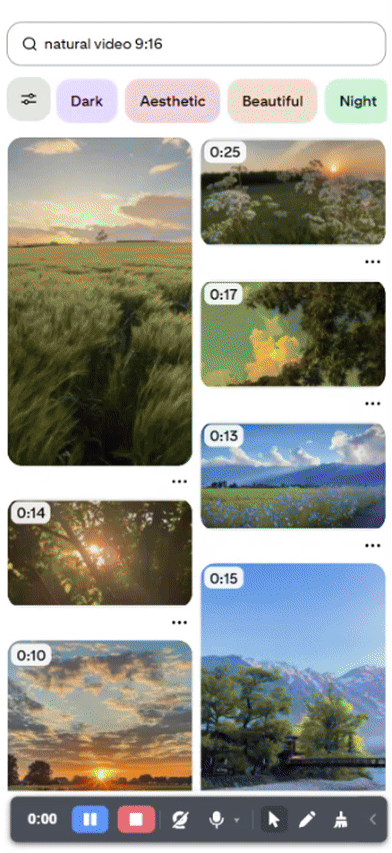Viewport: 392px width, 853px height.
Task: Pause the screen recording
Action: (x=90, y=819)
